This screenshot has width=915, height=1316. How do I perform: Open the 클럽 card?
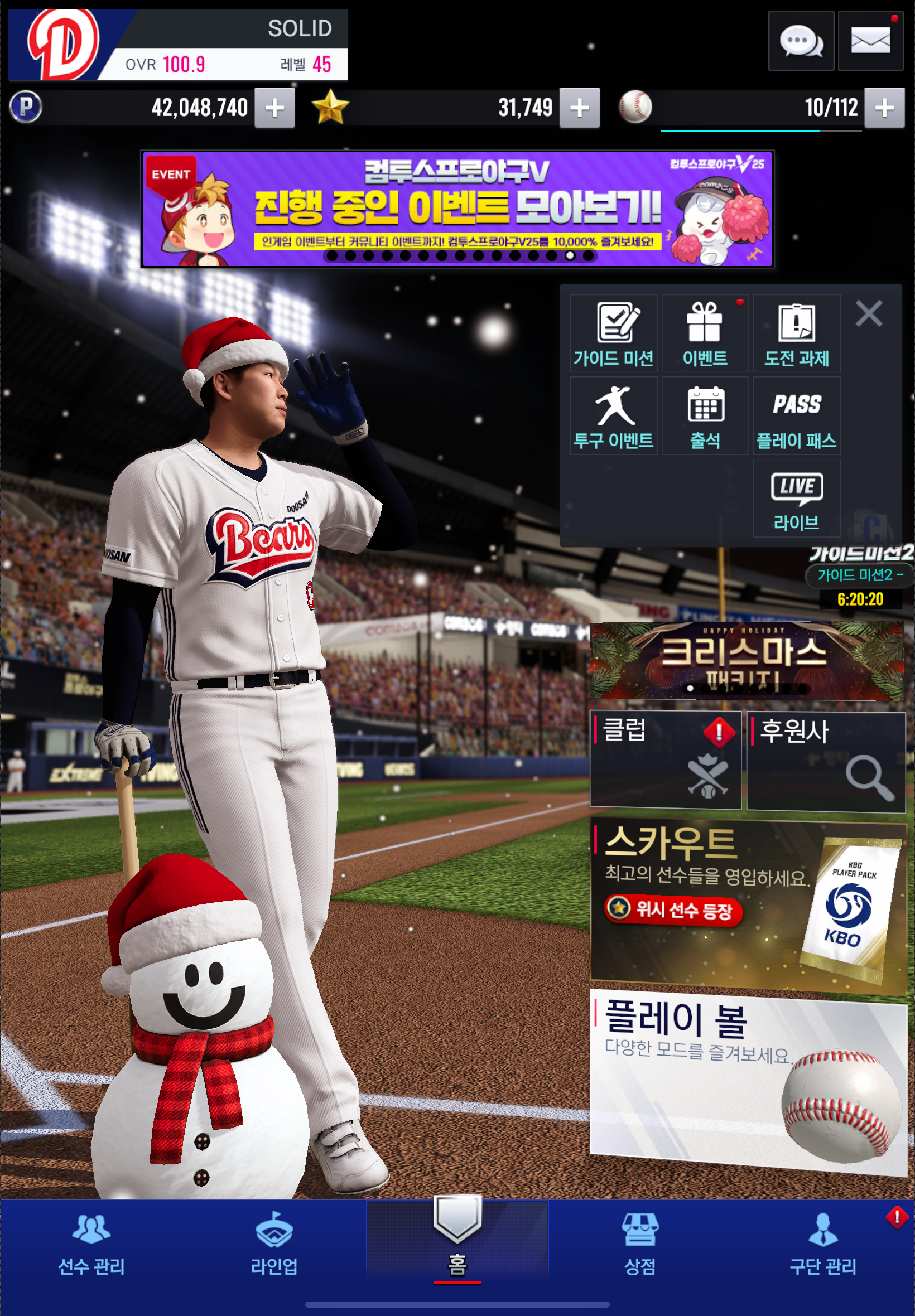[x=665, y=759]
